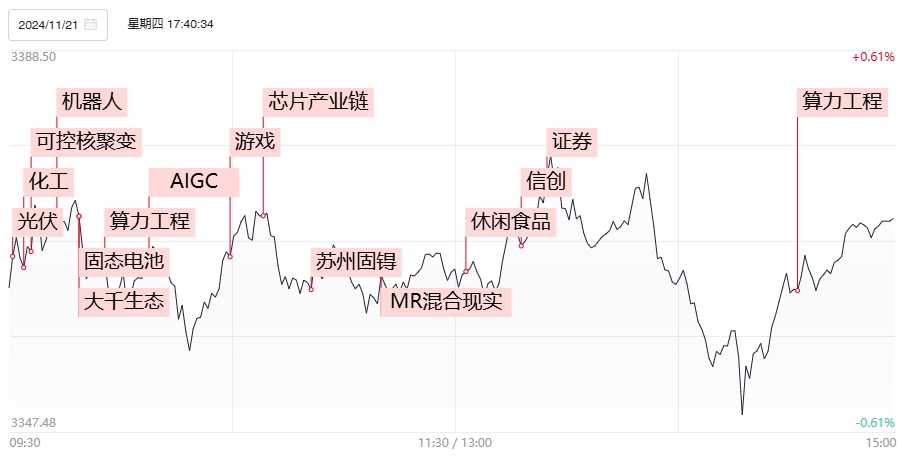Open the 可控核聚变 marker label
The image size is (902, 458).
coord(85,141)
